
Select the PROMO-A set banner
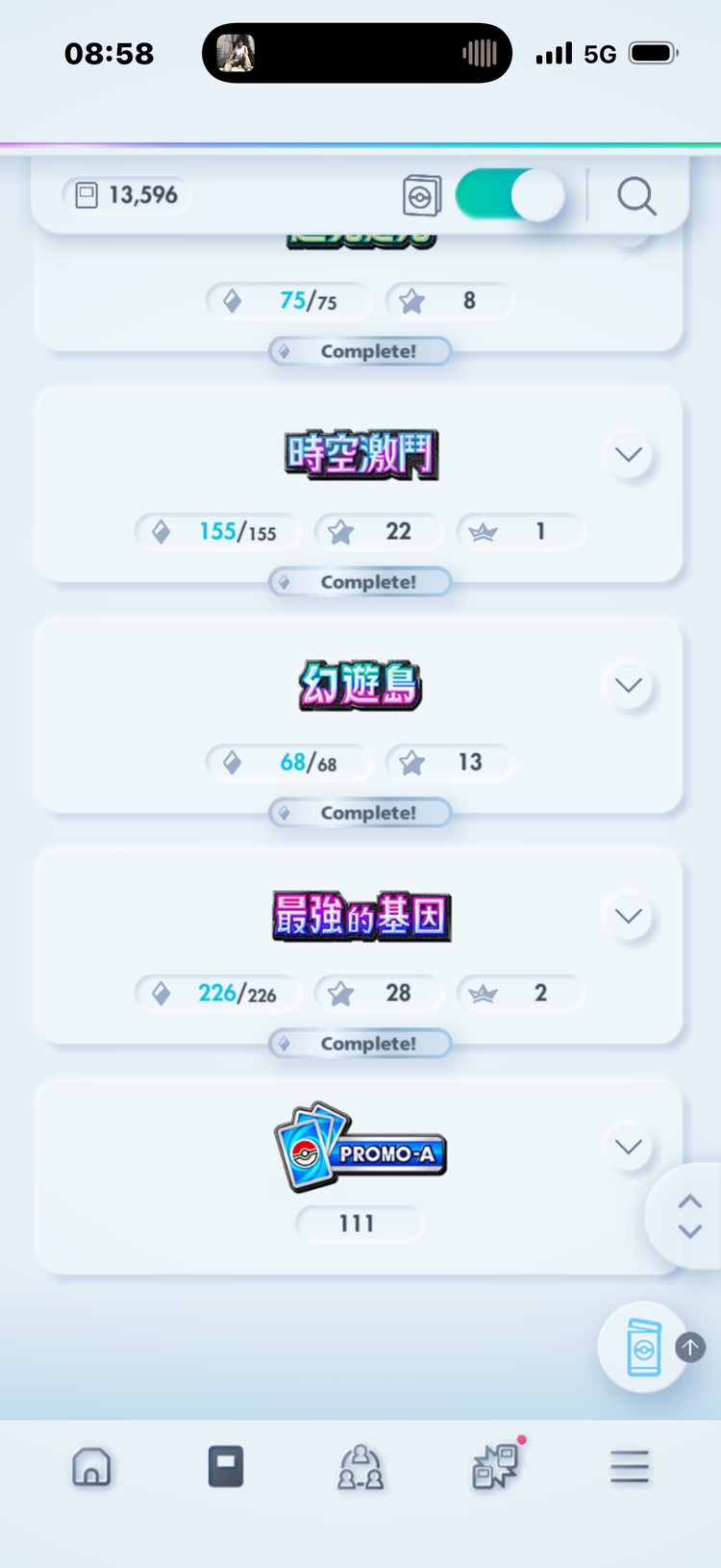point(360,1150)
